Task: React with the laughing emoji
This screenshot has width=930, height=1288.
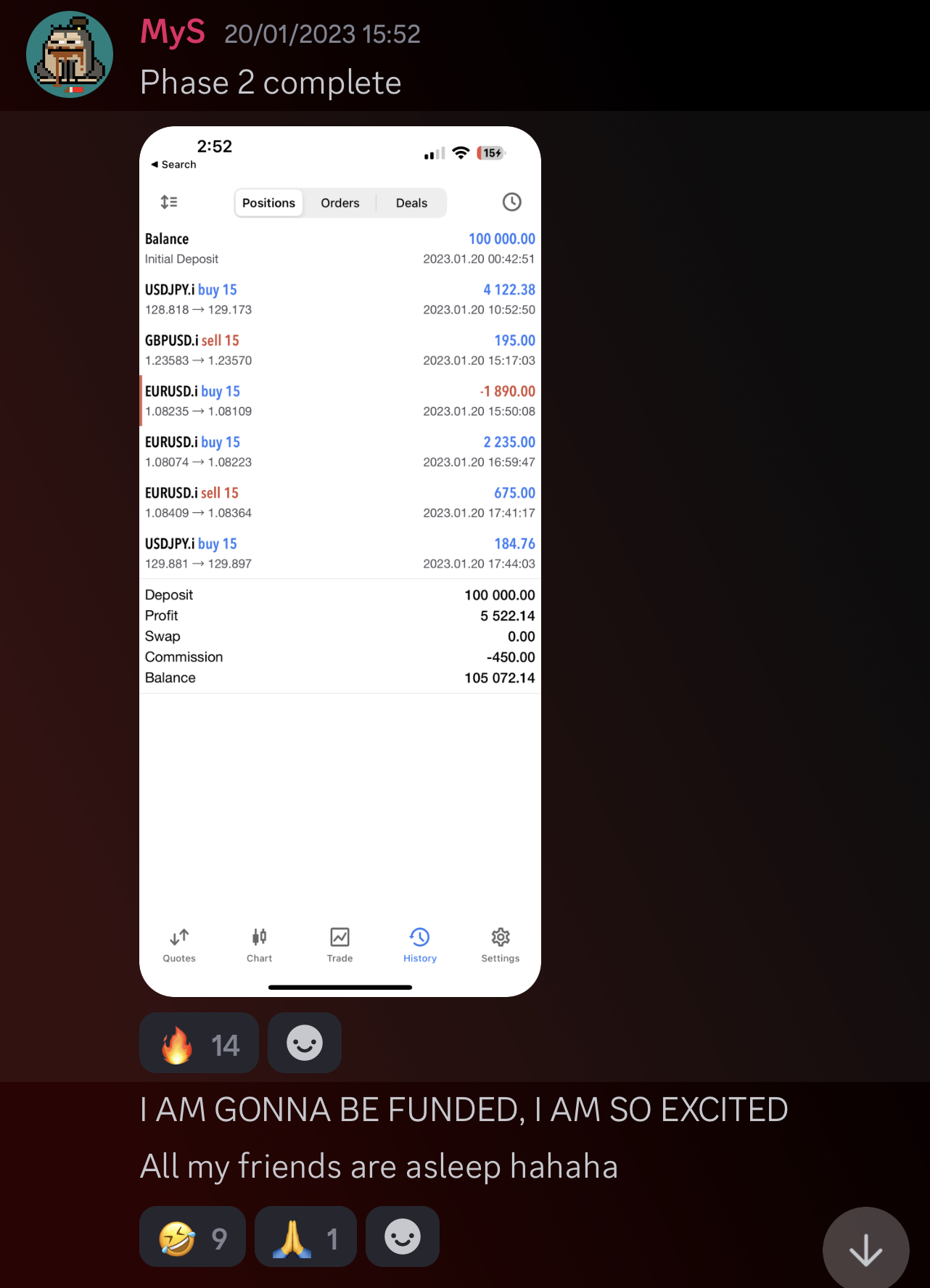Action: pyautogui.click(x=192, y=1237)
